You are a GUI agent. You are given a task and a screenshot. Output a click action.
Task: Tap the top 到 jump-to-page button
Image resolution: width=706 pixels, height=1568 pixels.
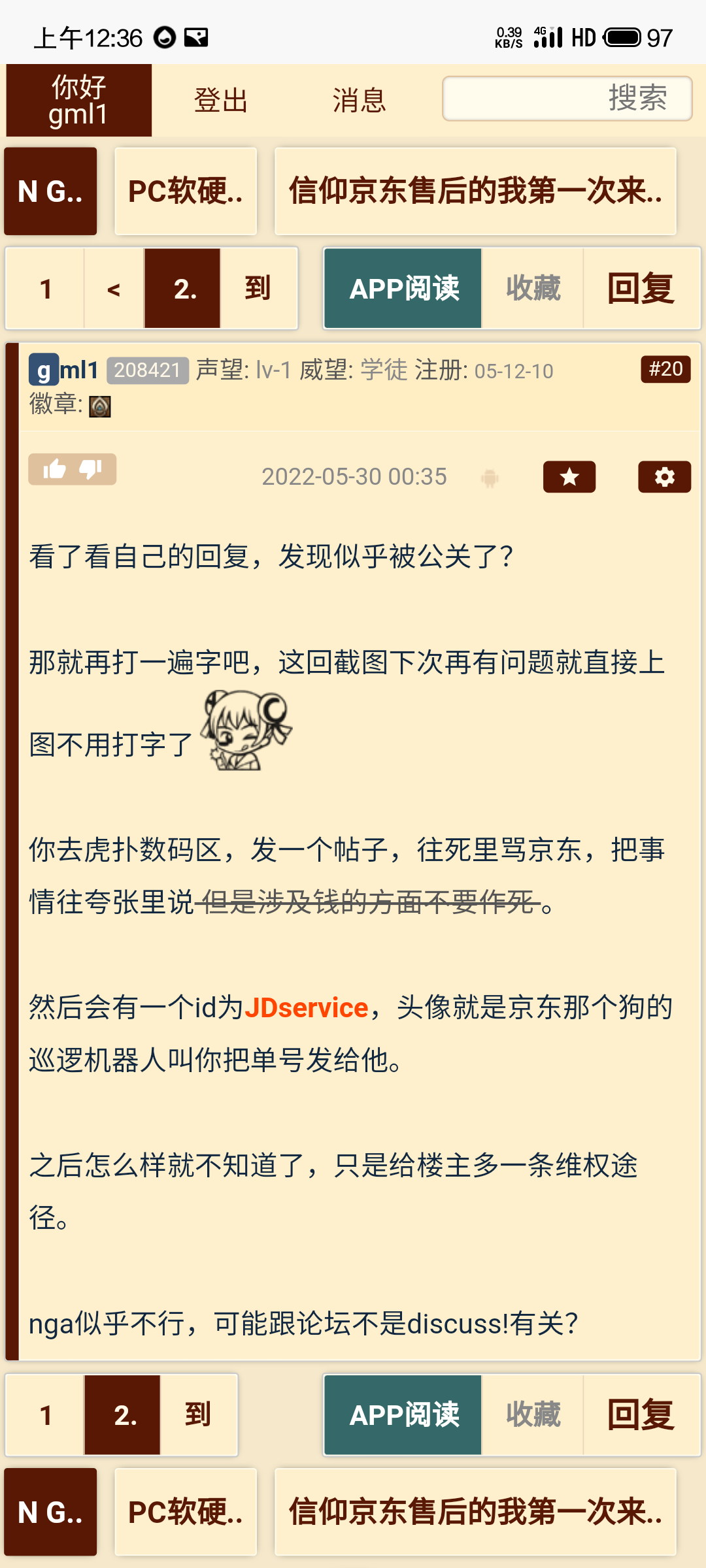(x=258, y=289)
